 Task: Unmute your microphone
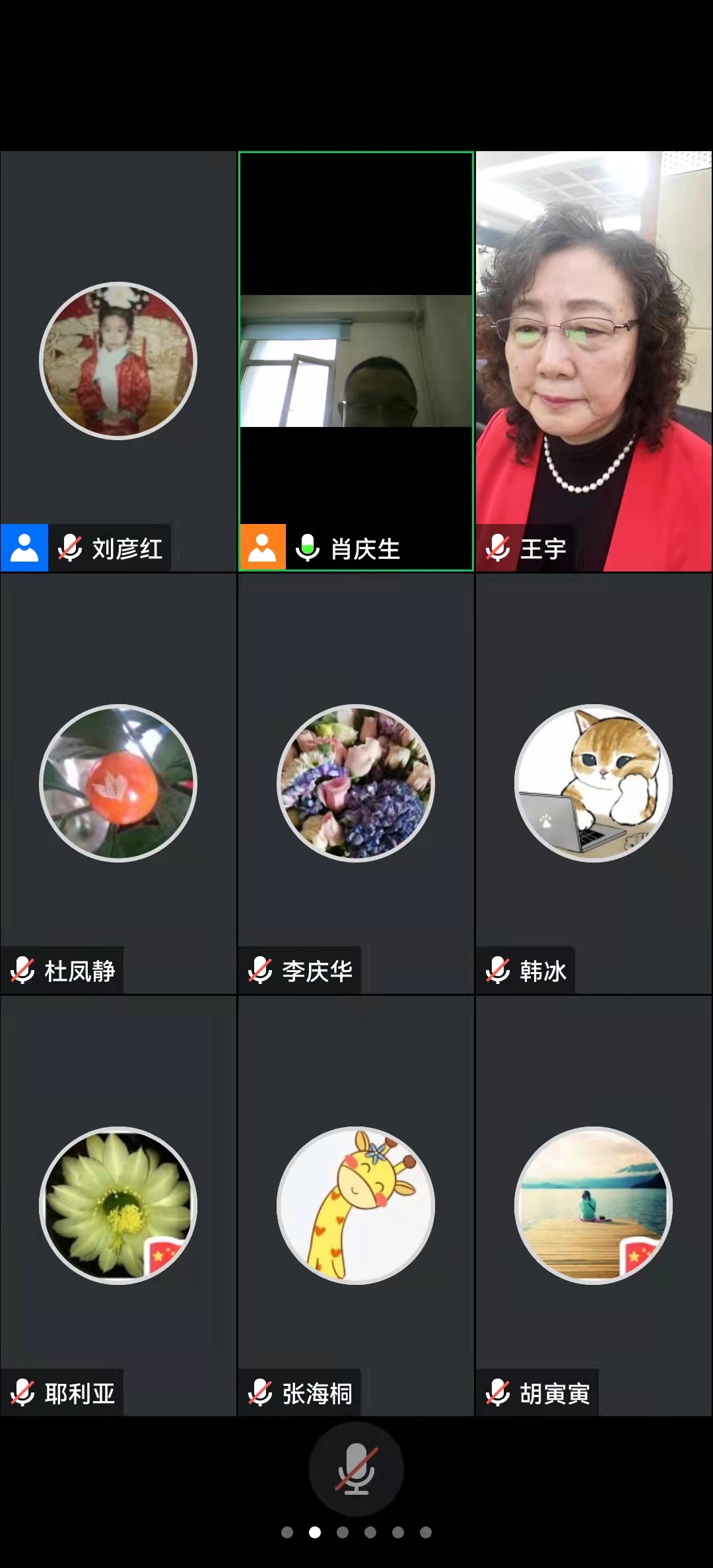tap(356, 1470)
